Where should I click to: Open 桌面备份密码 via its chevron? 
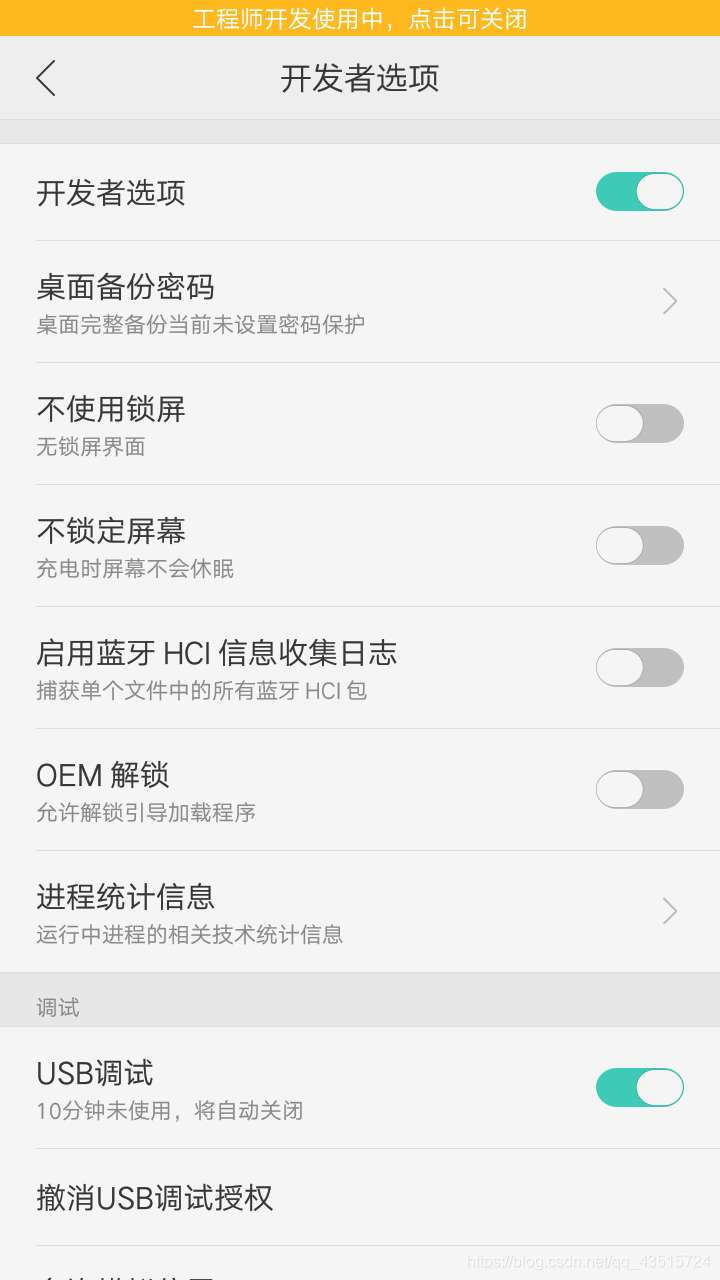(668, 301)
